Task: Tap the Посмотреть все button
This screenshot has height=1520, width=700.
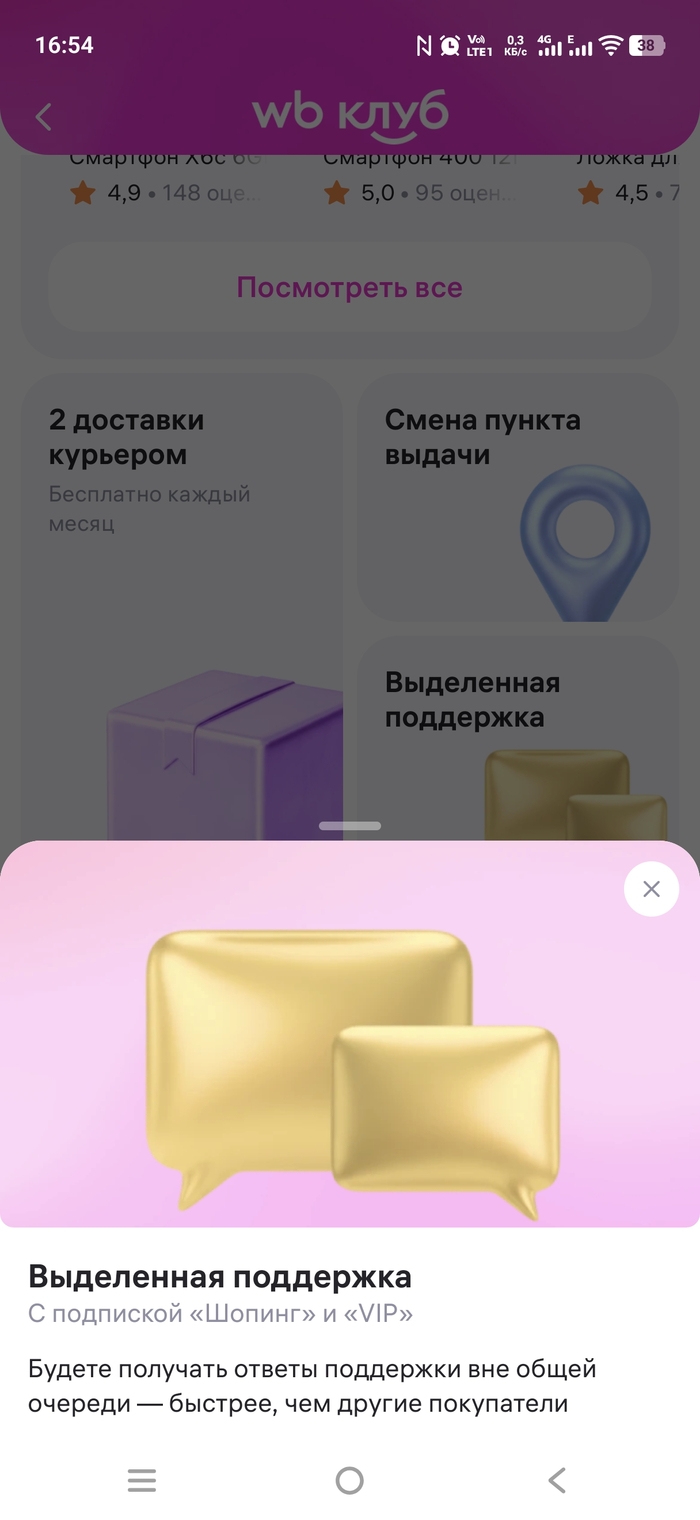Action: 349,288
